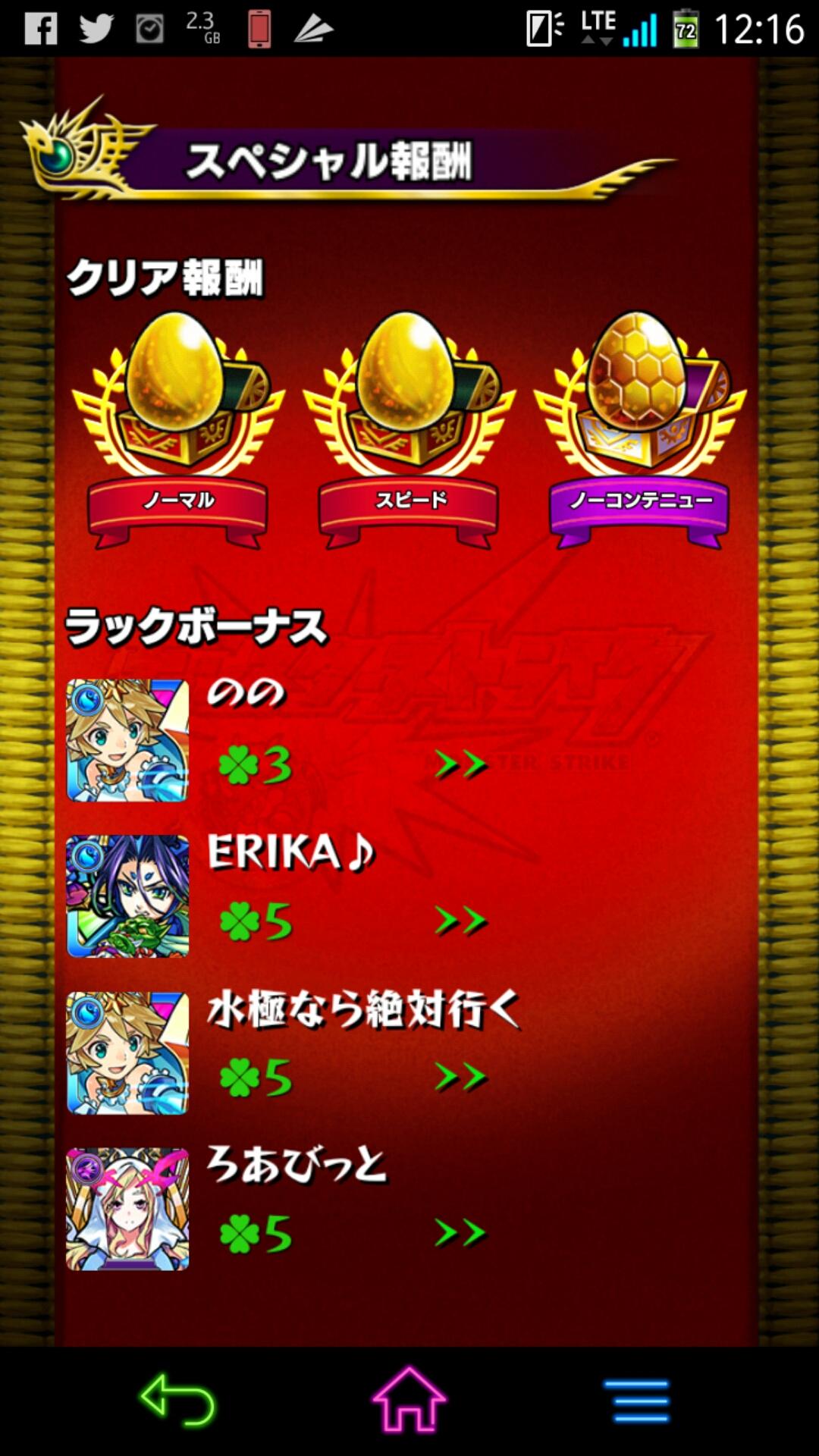Image resolution: width=819 pixels, height=1456 pixels.
Task: Tap the ノーマル reward banner ribbon
Action: [180, 500]
